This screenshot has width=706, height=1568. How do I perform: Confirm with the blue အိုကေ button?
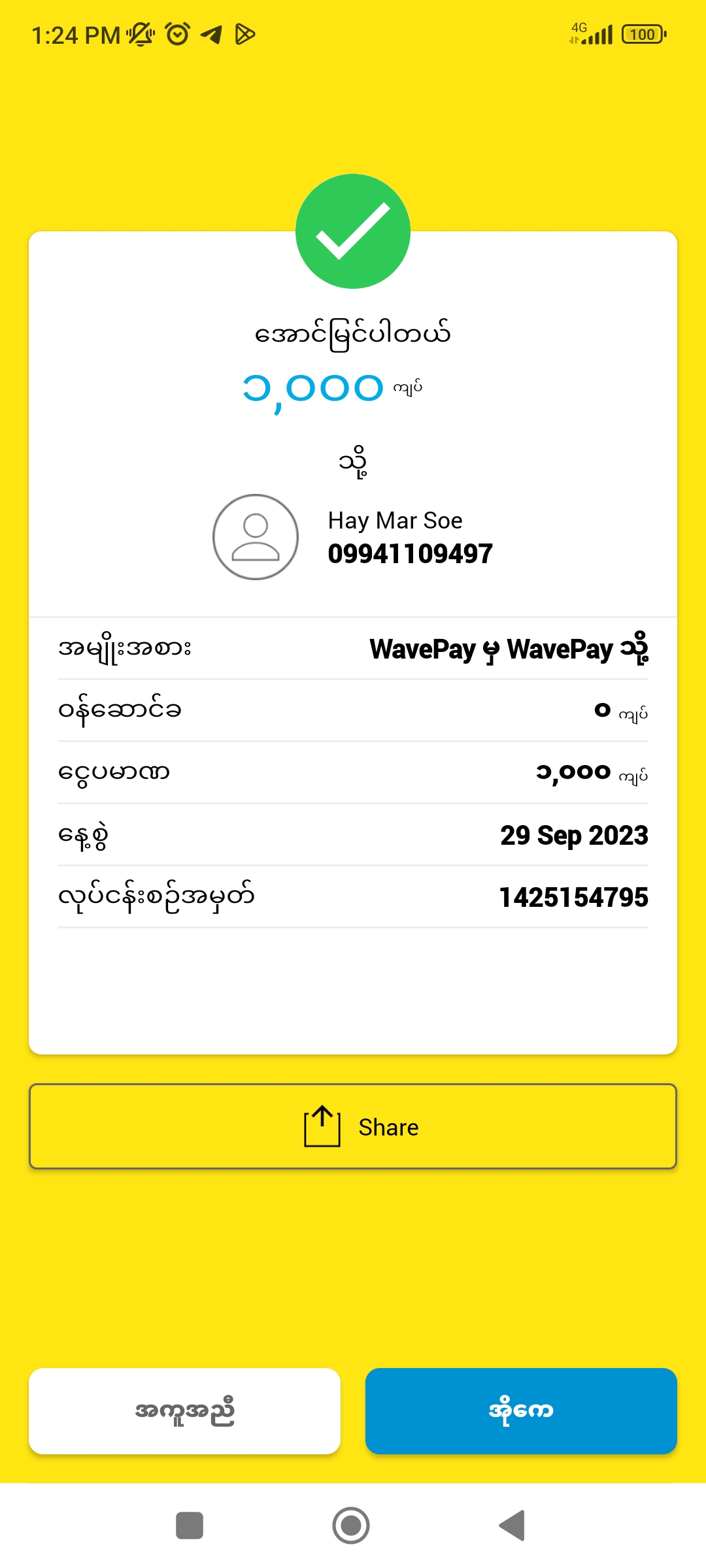pyautogui.click(x=521, y=1411)
